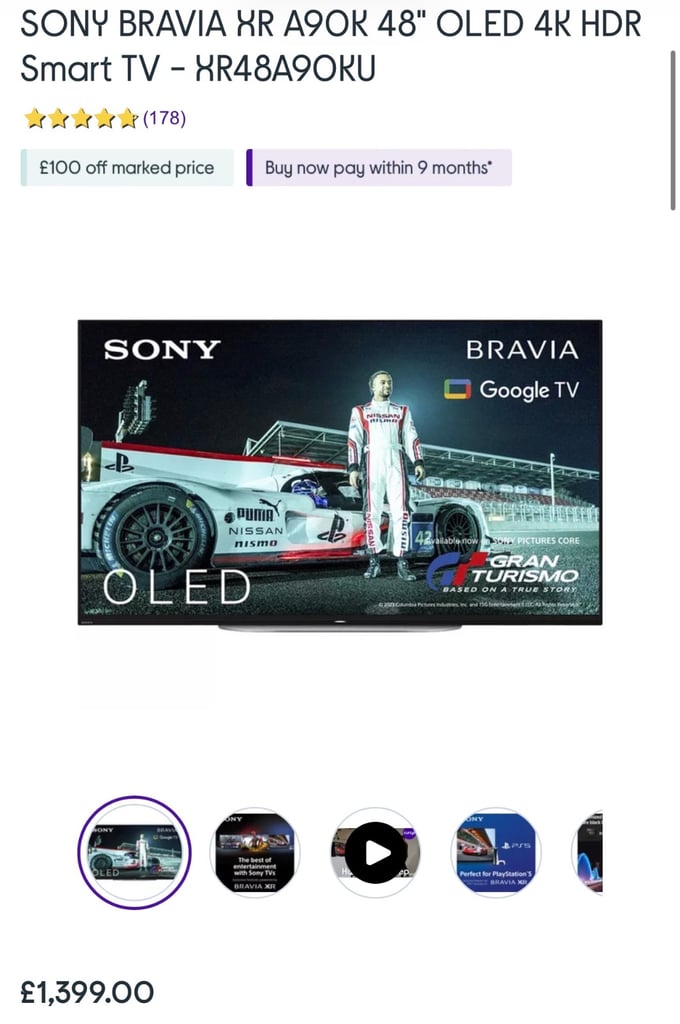Show the 'Perfect for PlayStation 5' thumbnail
The height and width of the screenshot is (1024, 680).
tap(496, 853)
